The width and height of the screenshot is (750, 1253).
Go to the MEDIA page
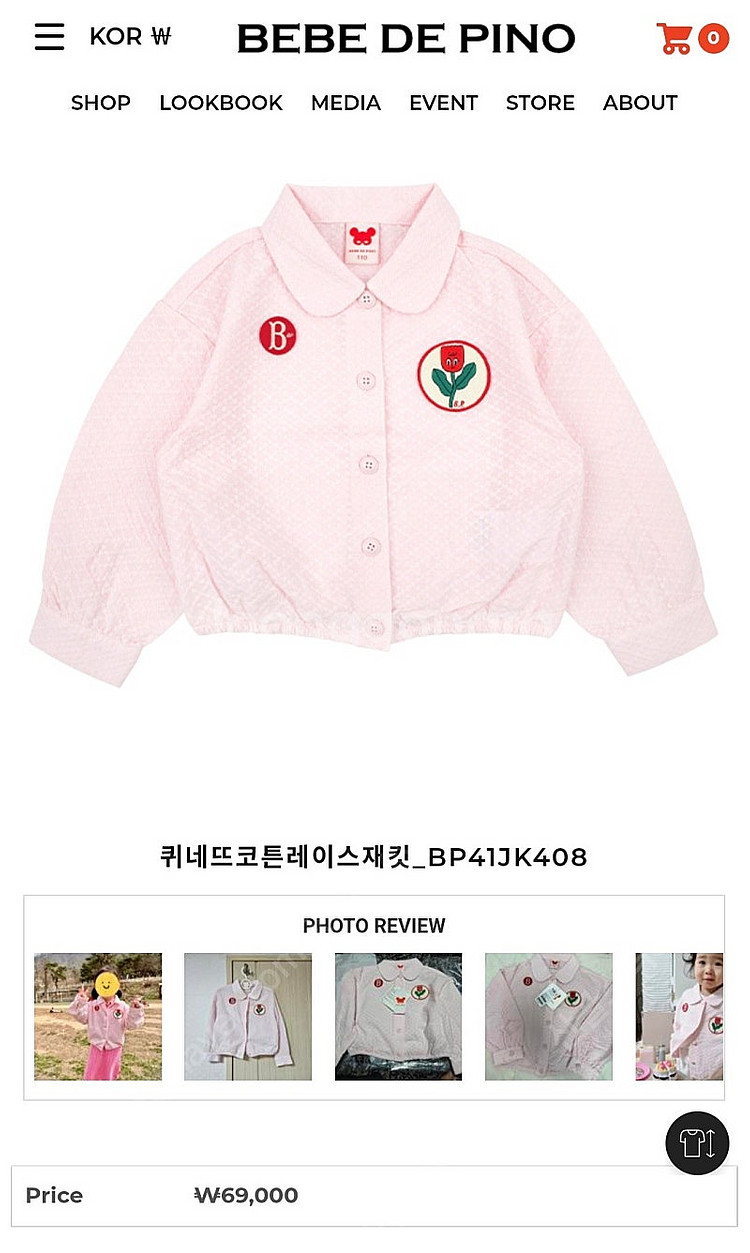(x=346, y=103)
